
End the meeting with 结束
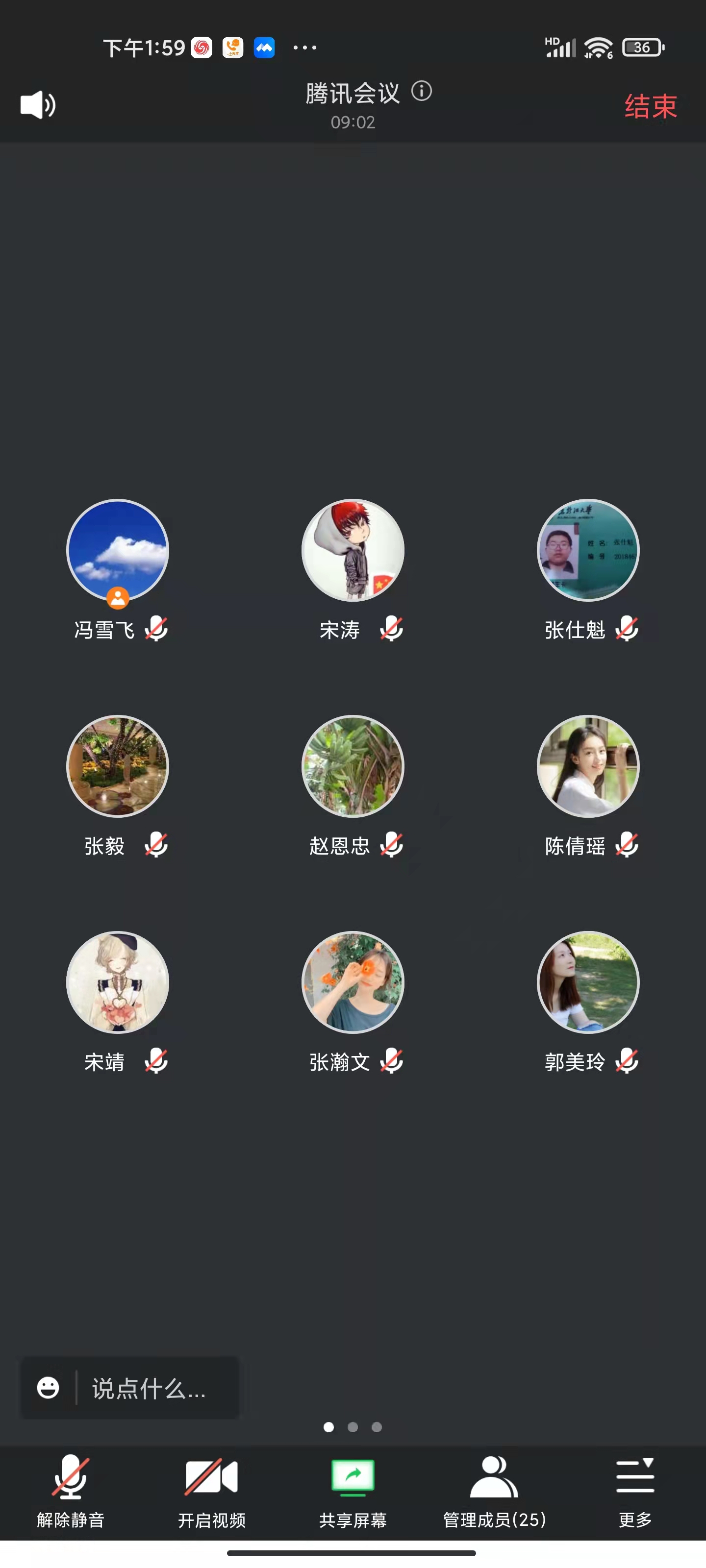pyautogui.click(x=650, y=106)
